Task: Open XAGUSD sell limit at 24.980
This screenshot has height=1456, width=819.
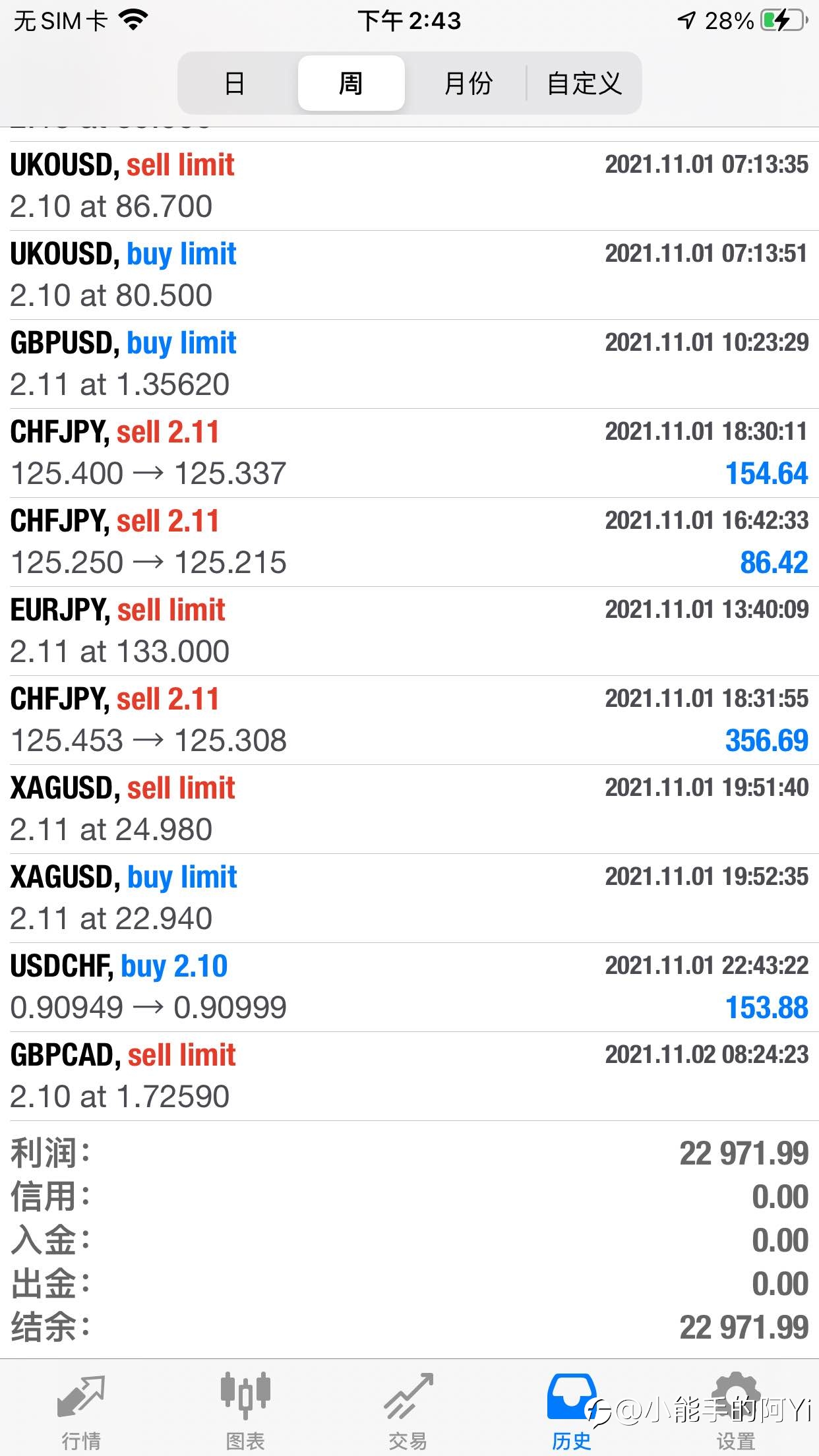Action: tap(409, 809)
